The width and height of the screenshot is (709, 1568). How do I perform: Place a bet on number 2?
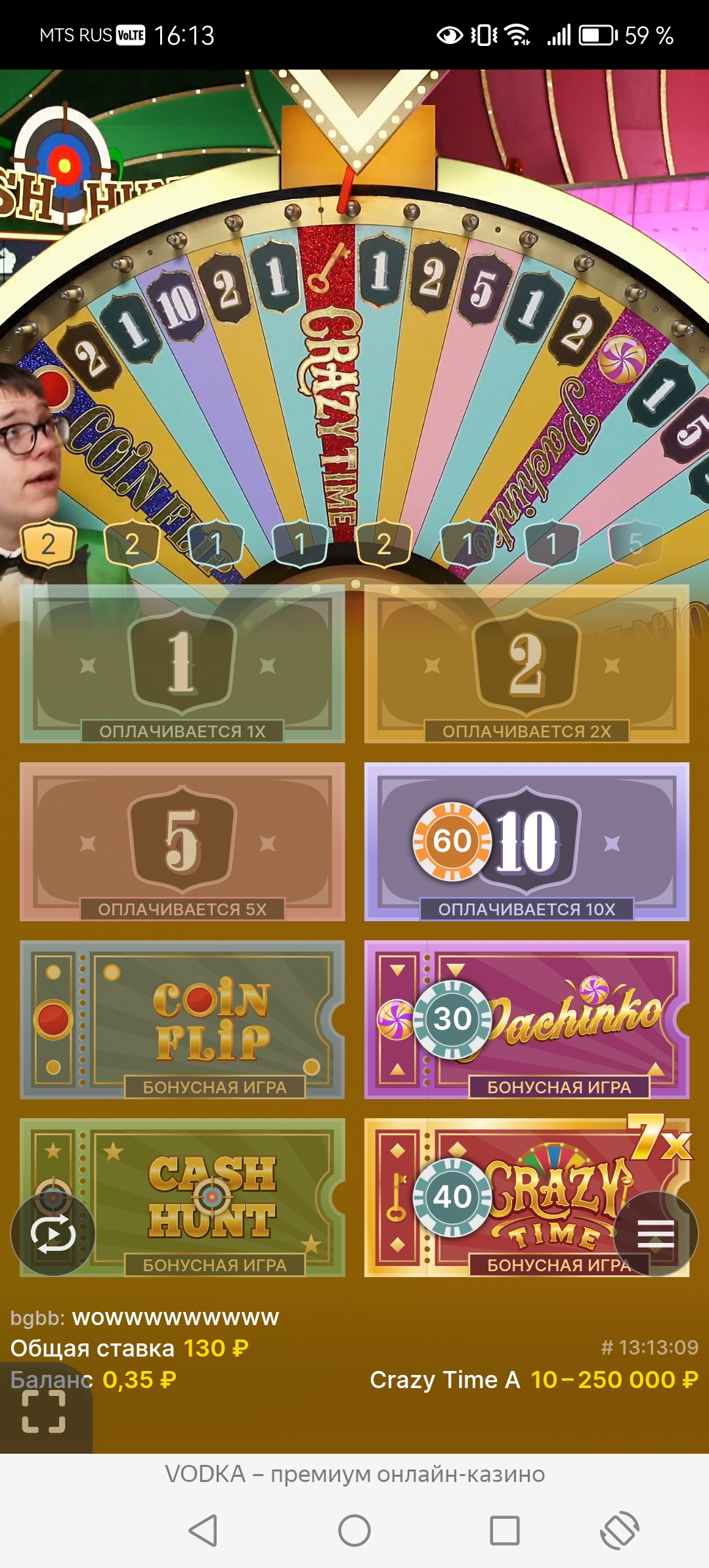coord(526,663)
